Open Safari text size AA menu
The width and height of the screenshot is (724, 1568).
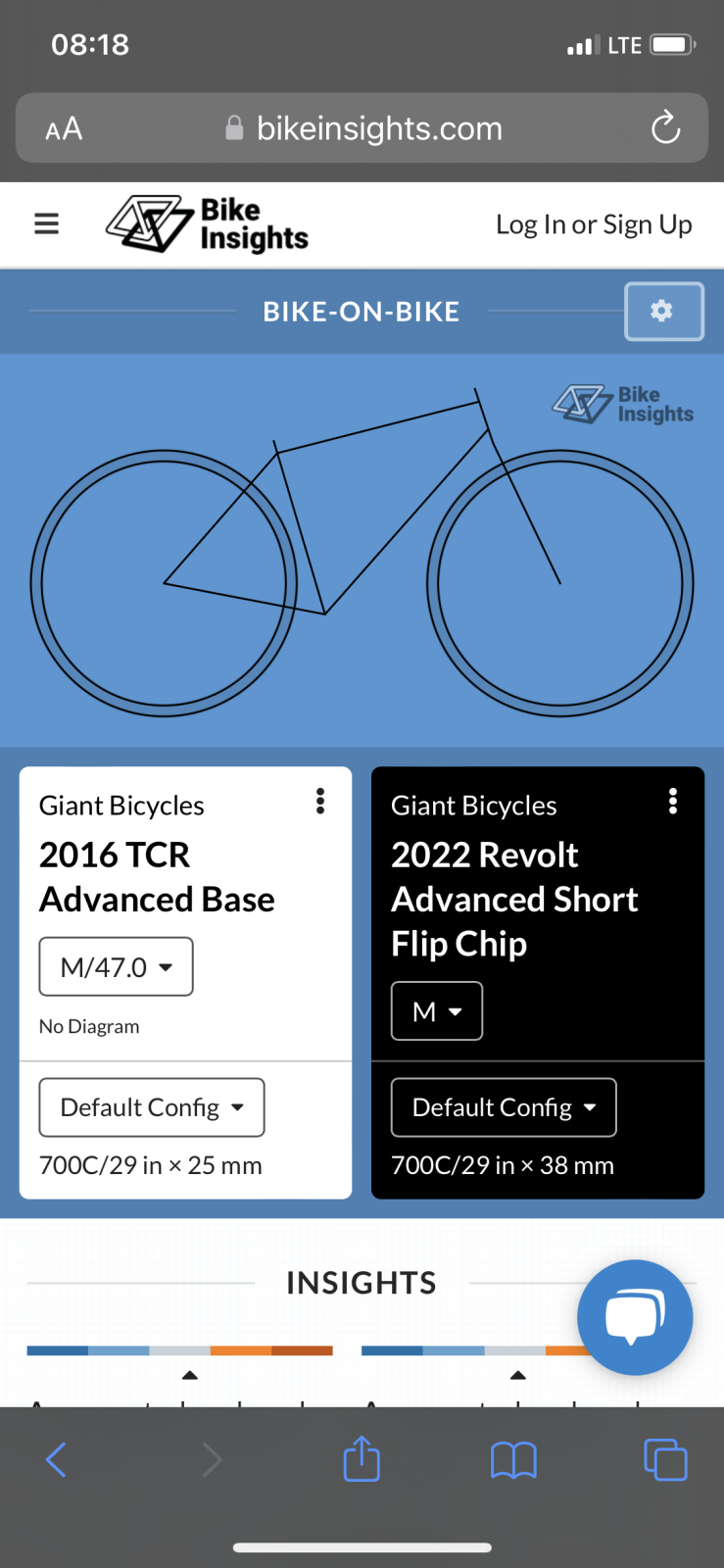point(64,128)
